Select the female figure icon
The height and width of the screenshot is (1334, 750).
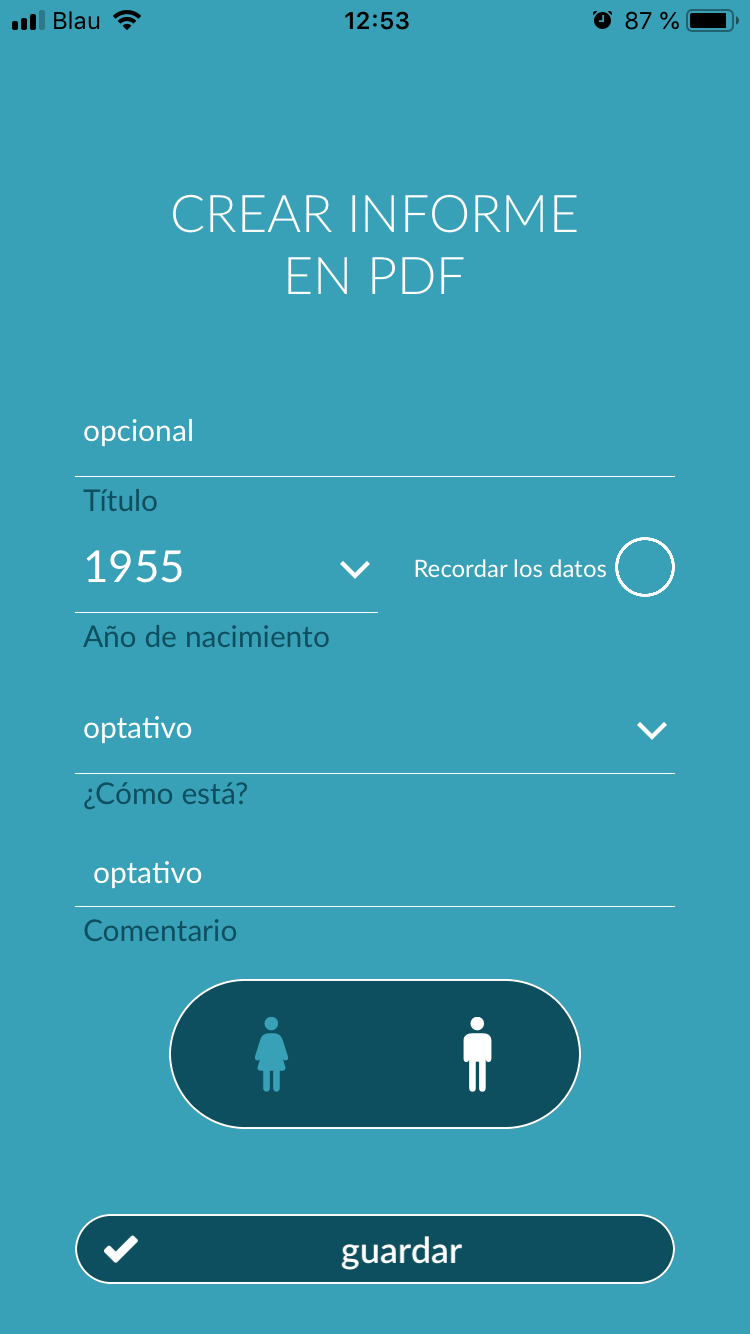pyautogui.click(x=271, y=1054)
